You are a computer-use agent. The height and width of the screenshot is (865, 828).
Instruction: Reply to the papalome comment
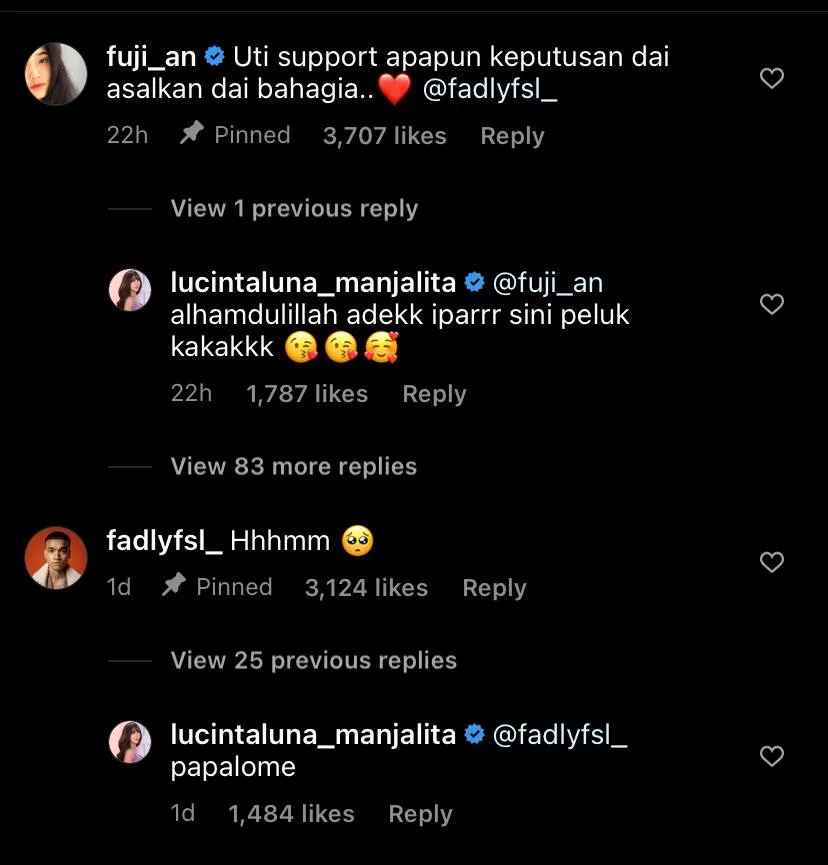click(x=420, y=814)
